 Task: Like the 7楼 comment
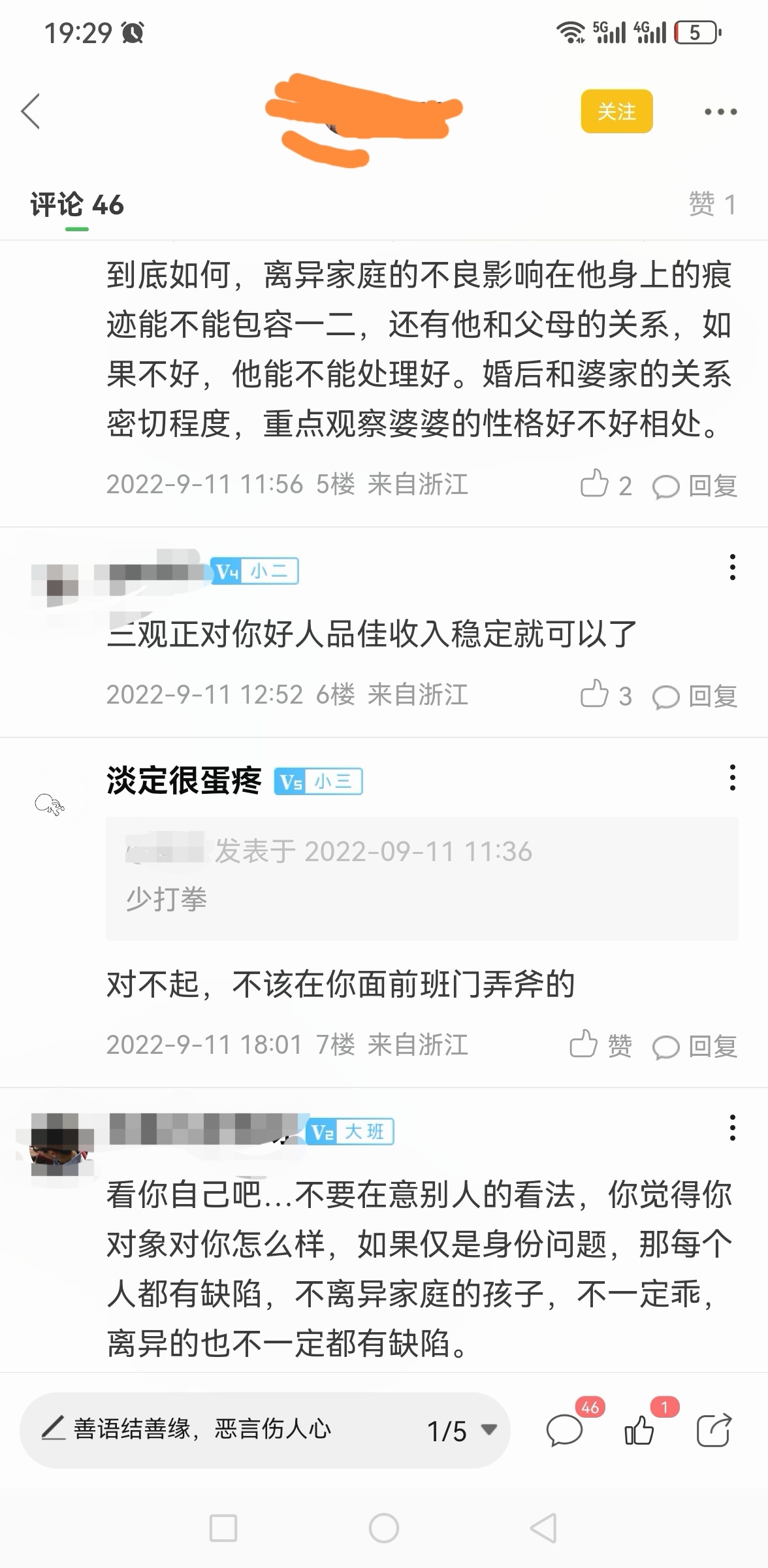pos(600,1045)
